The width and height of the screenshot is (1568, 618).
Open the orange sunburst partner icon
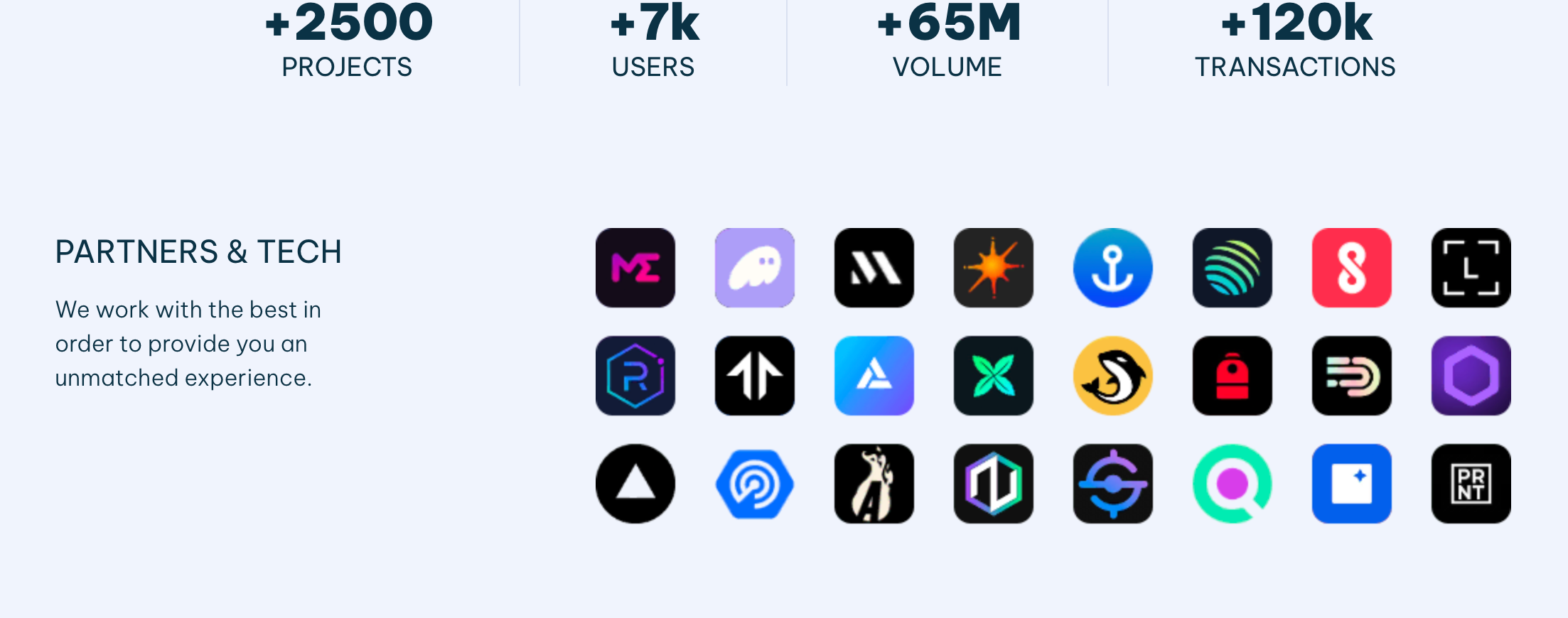point(994,268)
